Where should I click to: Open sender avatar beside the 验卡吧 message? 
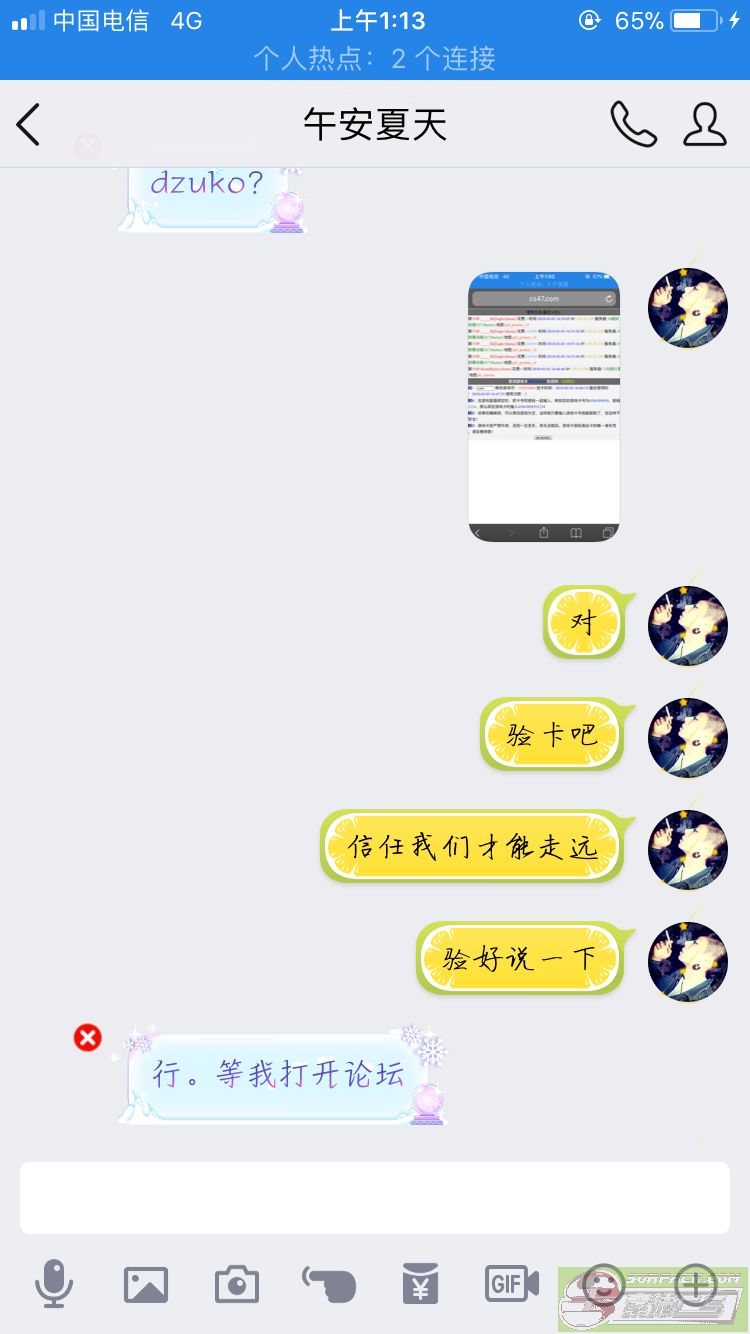click(688, 738)
